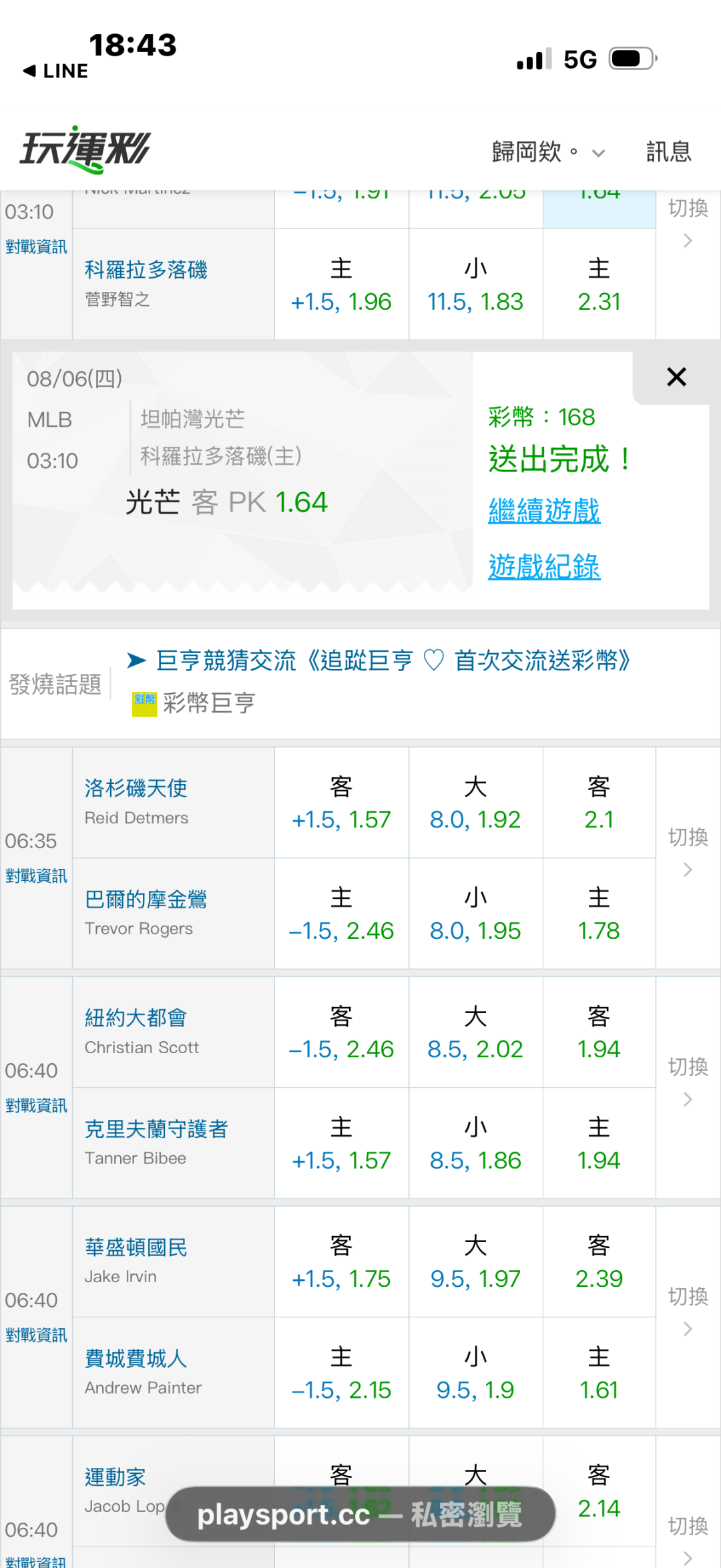This screenshot has width=721, height=1568.
Task: Open the 遊戲紀錄 link
Action: click(x=544, y=567)
